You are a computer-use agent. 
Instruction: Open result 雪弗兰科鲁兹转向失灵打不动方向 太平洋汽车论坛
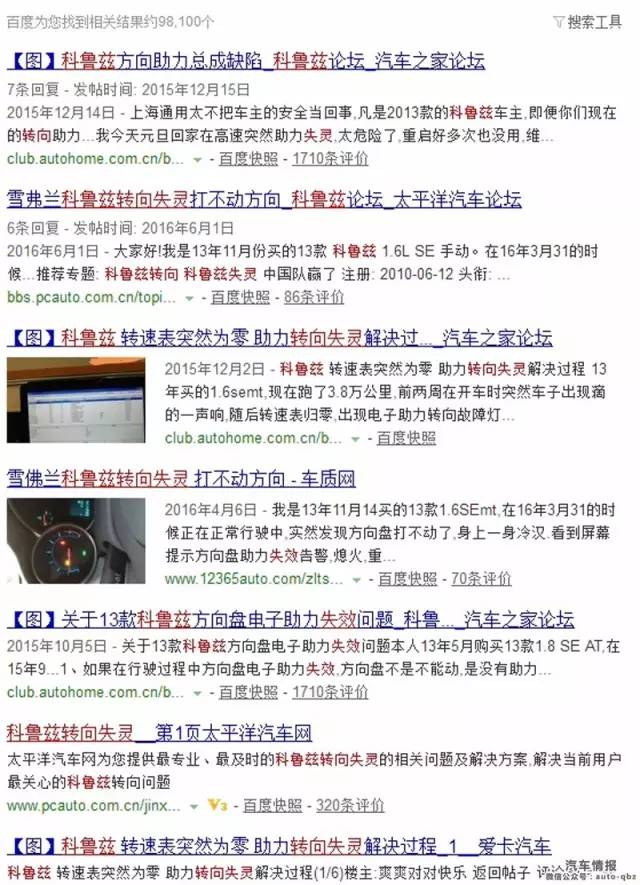click(x=264, y=199)
